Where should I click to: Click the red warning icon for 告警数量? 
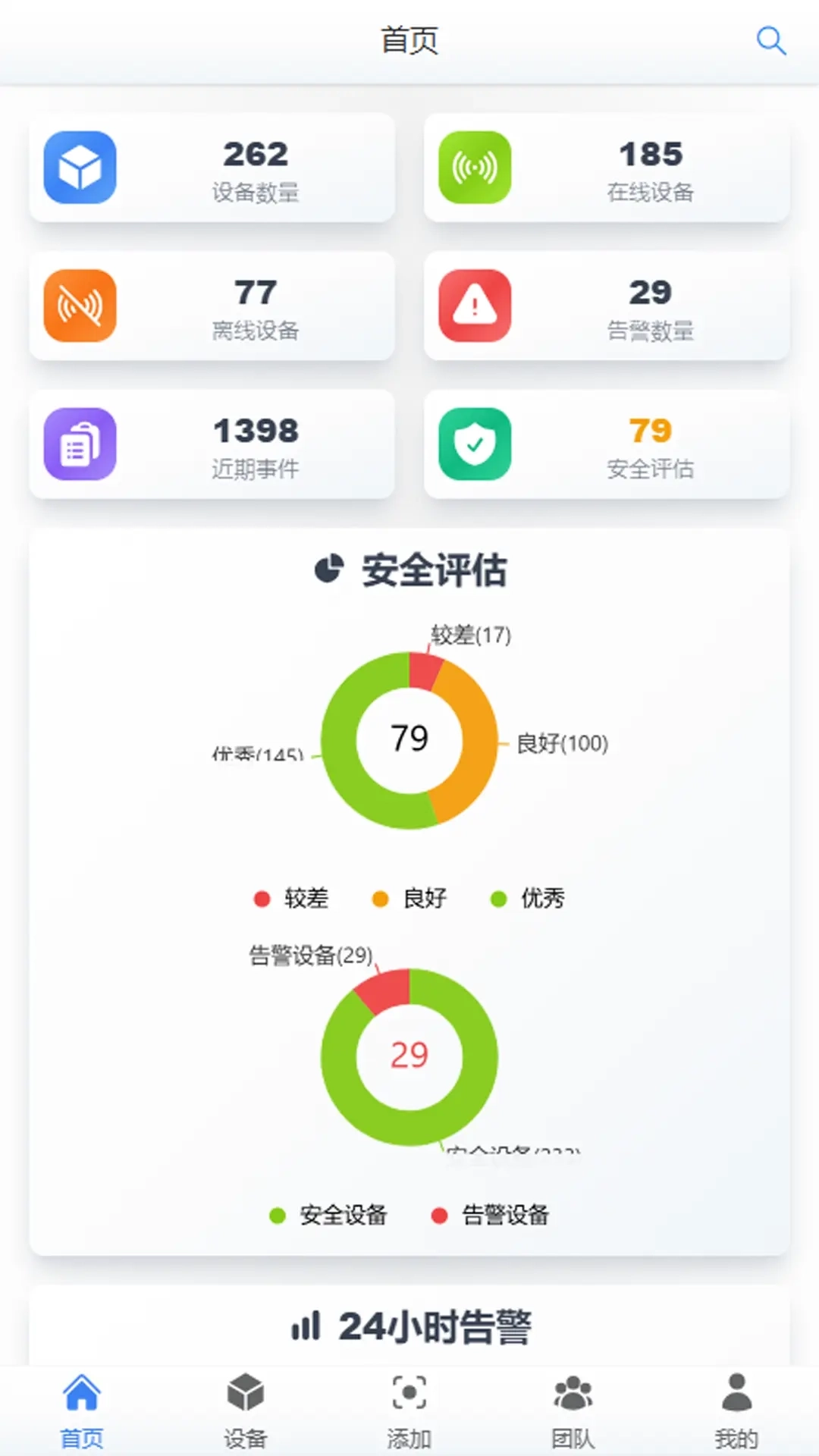[474, 306]
